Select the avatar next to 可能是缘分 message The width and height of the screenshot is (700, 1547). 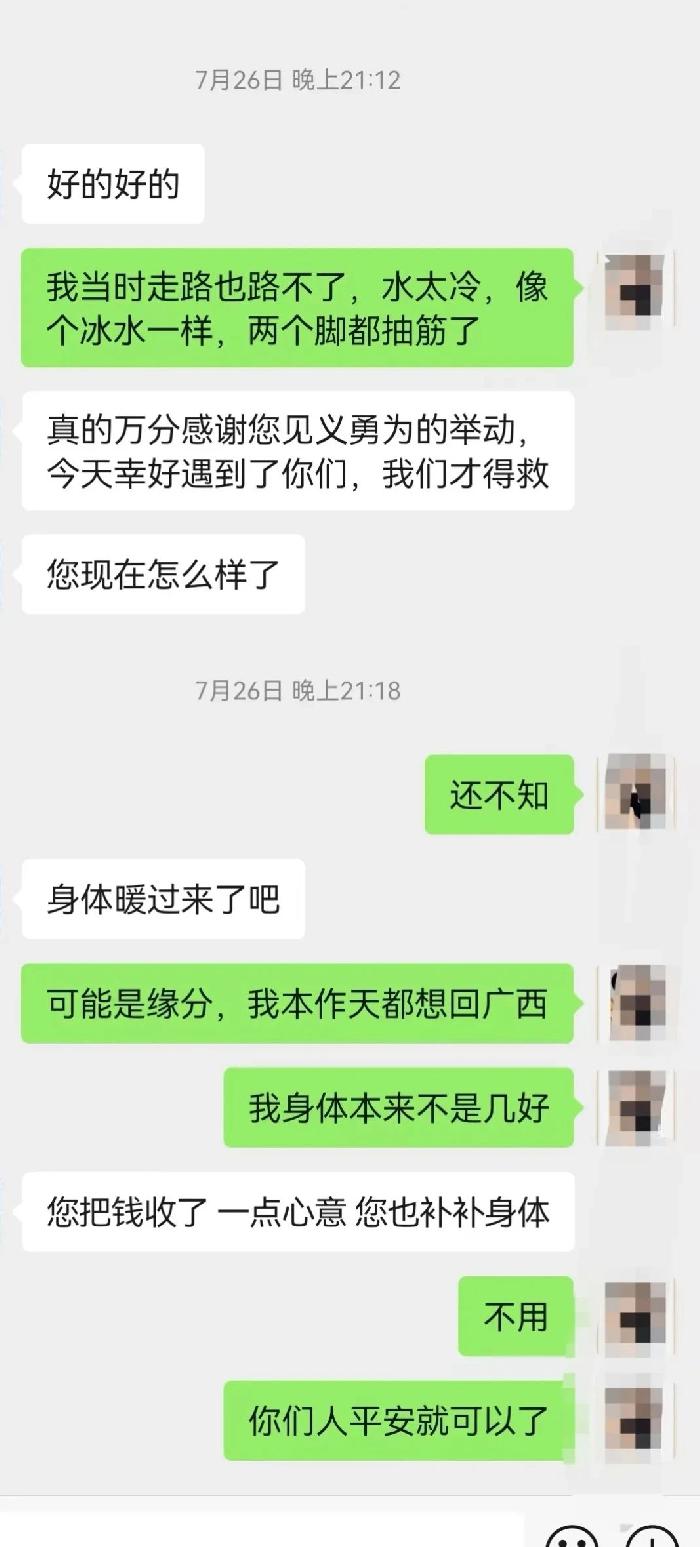pyautogui.click(x=635, y=1003)
